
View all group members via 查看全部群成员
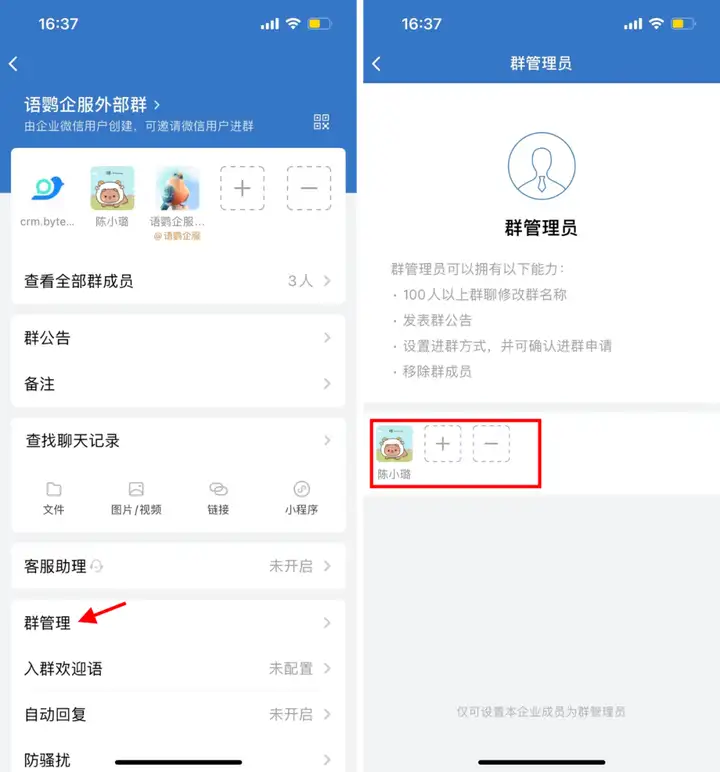178,281
